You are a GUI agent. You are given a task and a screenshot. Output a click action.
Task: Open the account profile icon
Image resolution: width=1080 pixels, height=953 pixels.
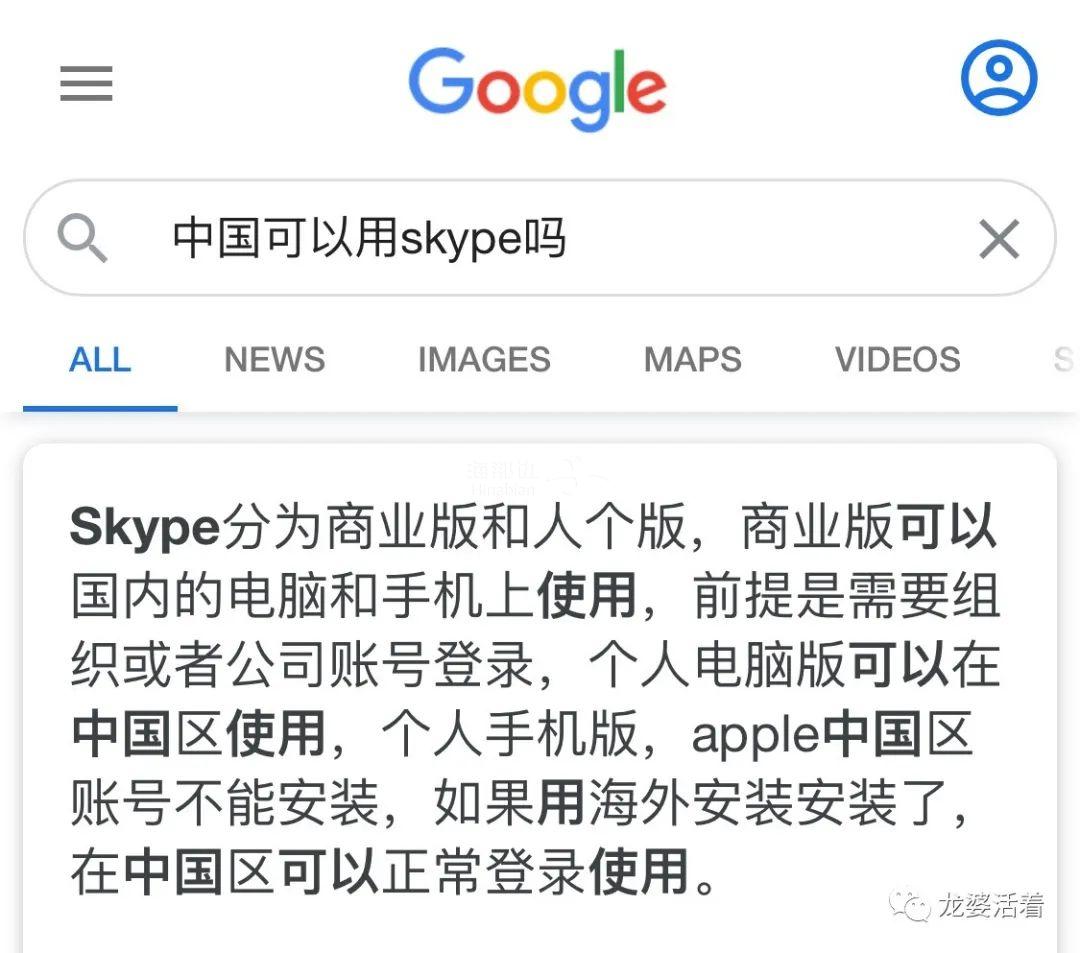tap(998, 78)
